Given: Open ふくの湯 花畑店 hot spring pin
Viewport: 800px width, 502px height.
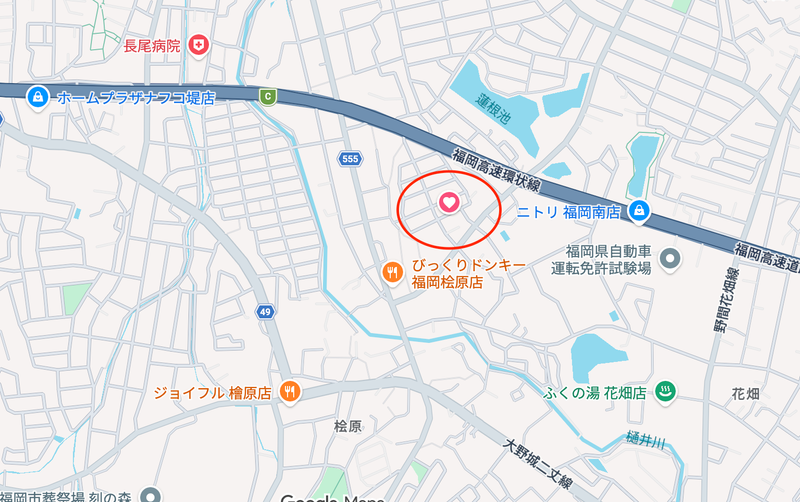Looking at the screenshot, I should 666,392.
